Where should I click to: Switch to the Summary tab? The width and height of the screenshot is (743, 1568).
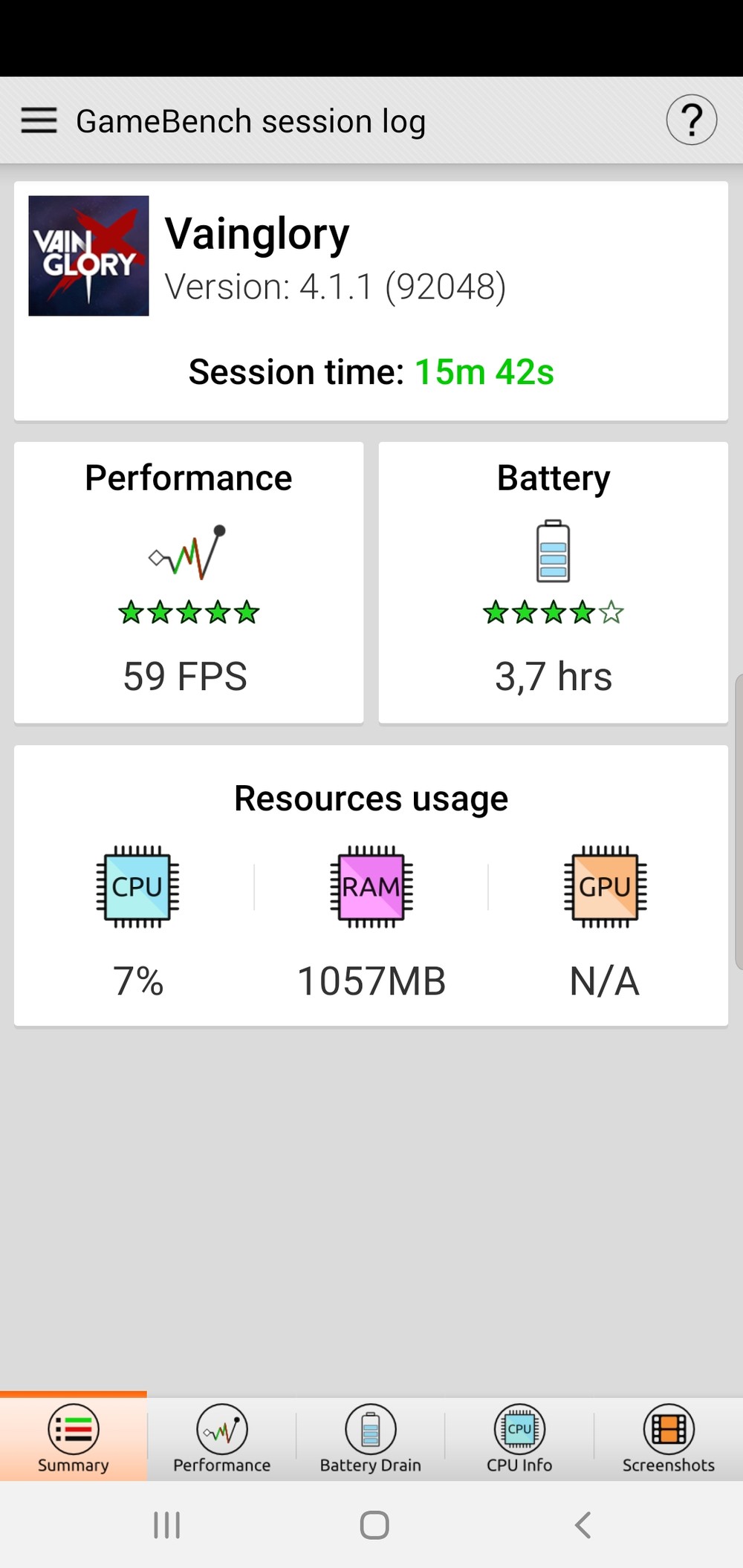point(74,1438)
